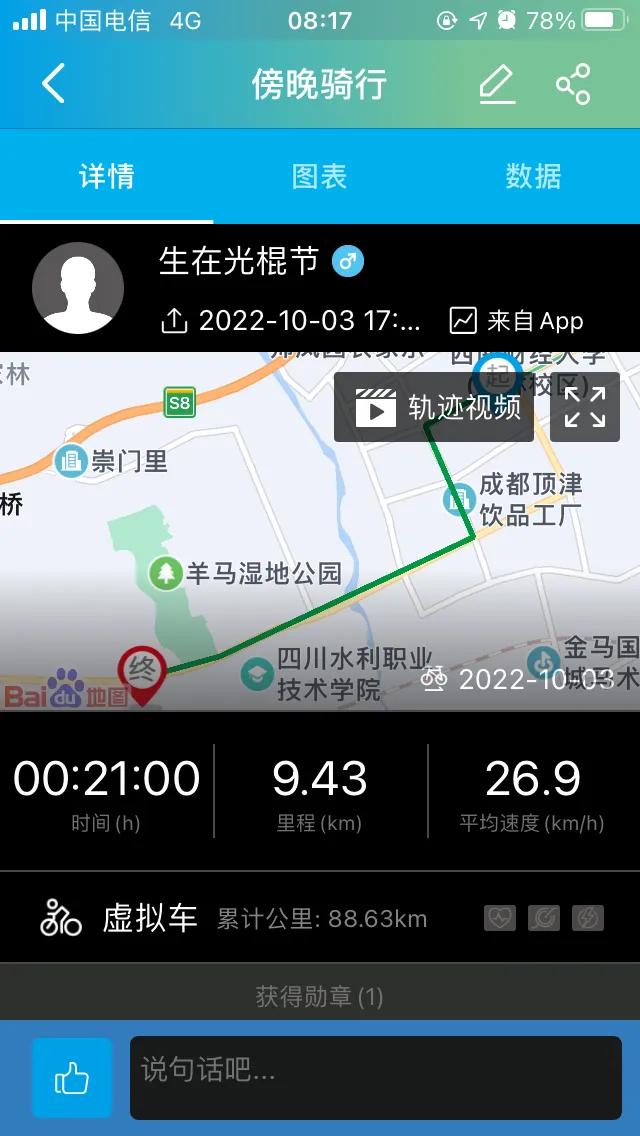Play the 轨迹视频 track video
This screenshot has width=640, height=1136.
(438, 408)
